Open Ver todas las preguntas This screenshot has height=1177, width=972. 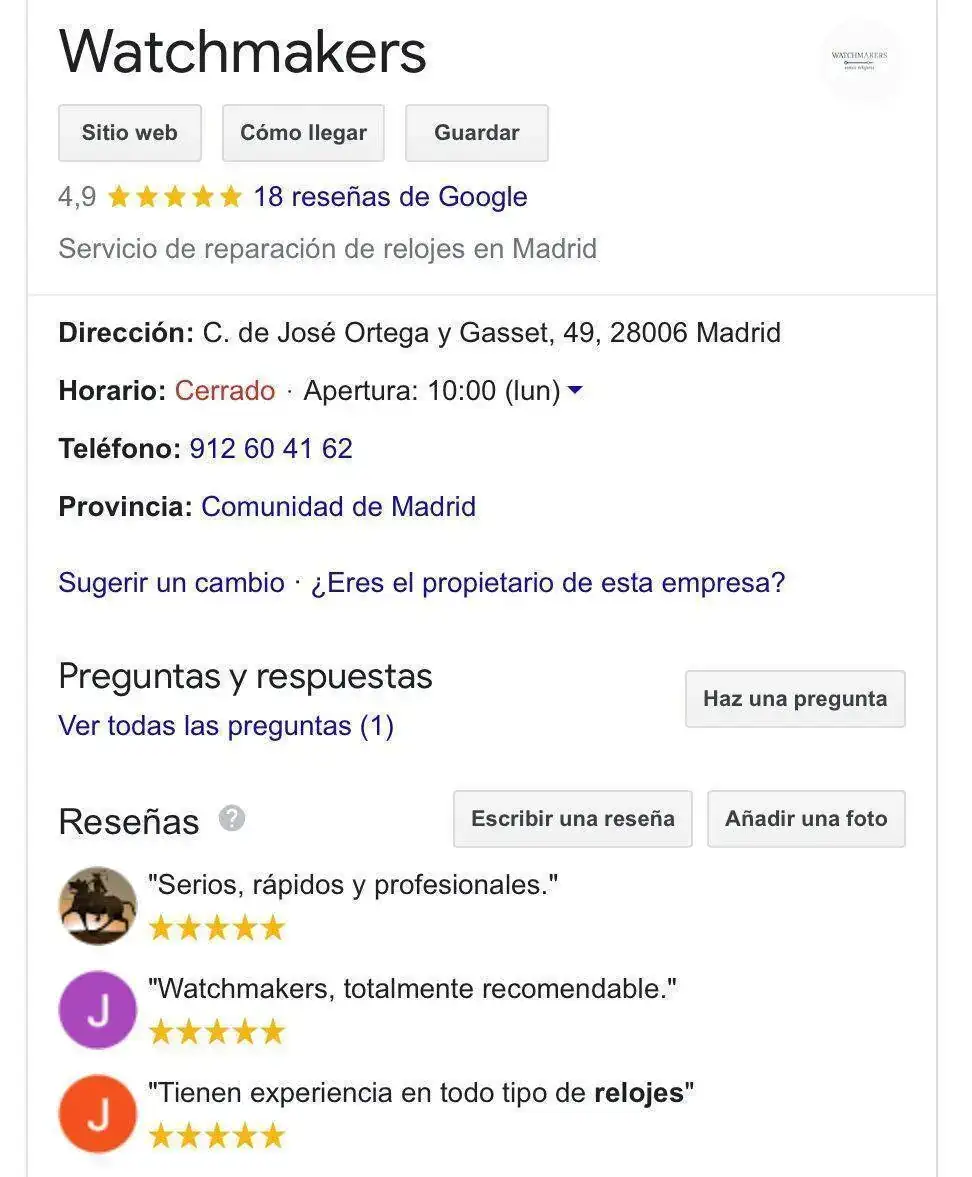(x=224, y=726)
